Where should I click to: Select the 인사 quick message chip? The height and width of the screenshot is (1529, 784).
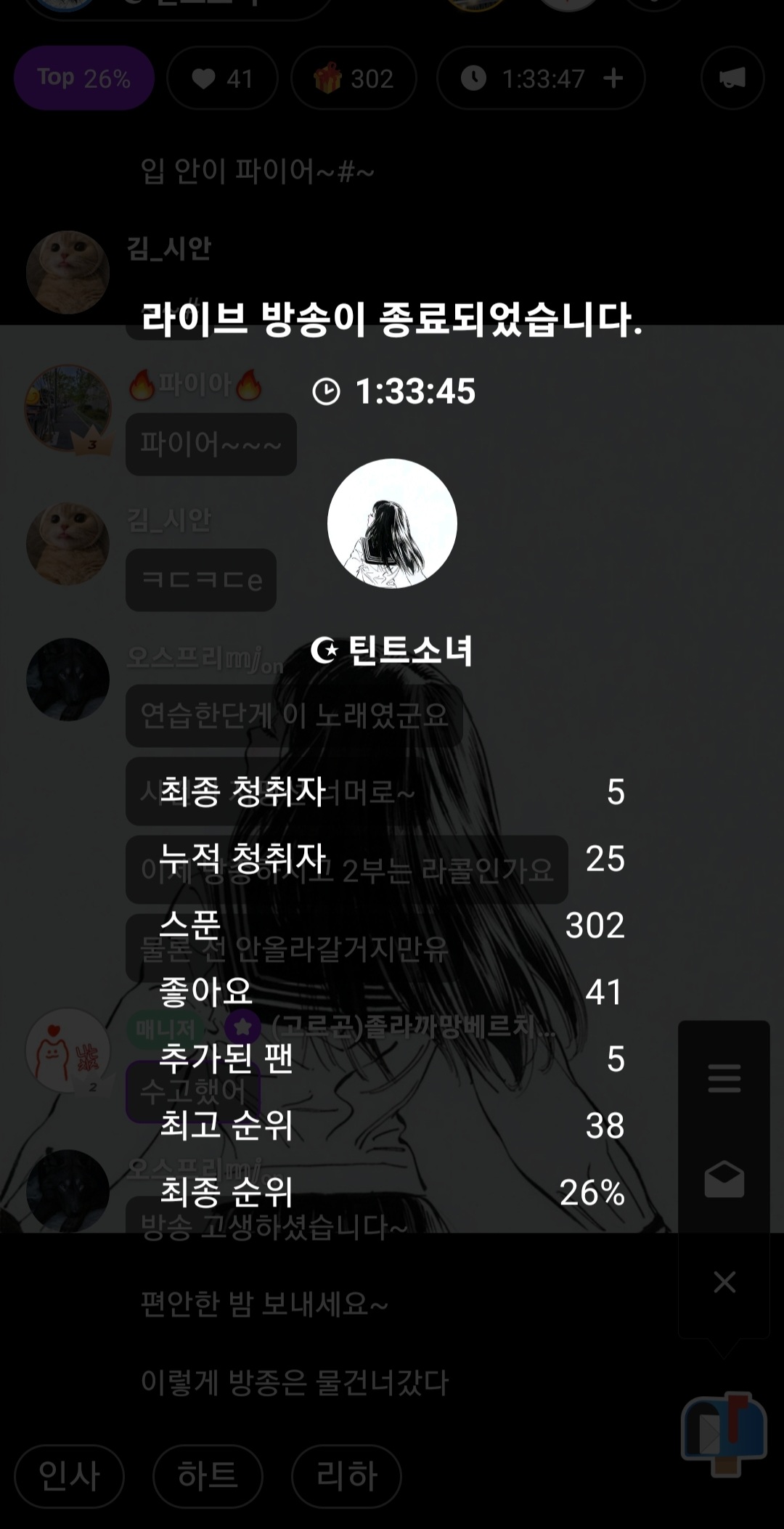pyautogui.click(x=69, y=1476)
